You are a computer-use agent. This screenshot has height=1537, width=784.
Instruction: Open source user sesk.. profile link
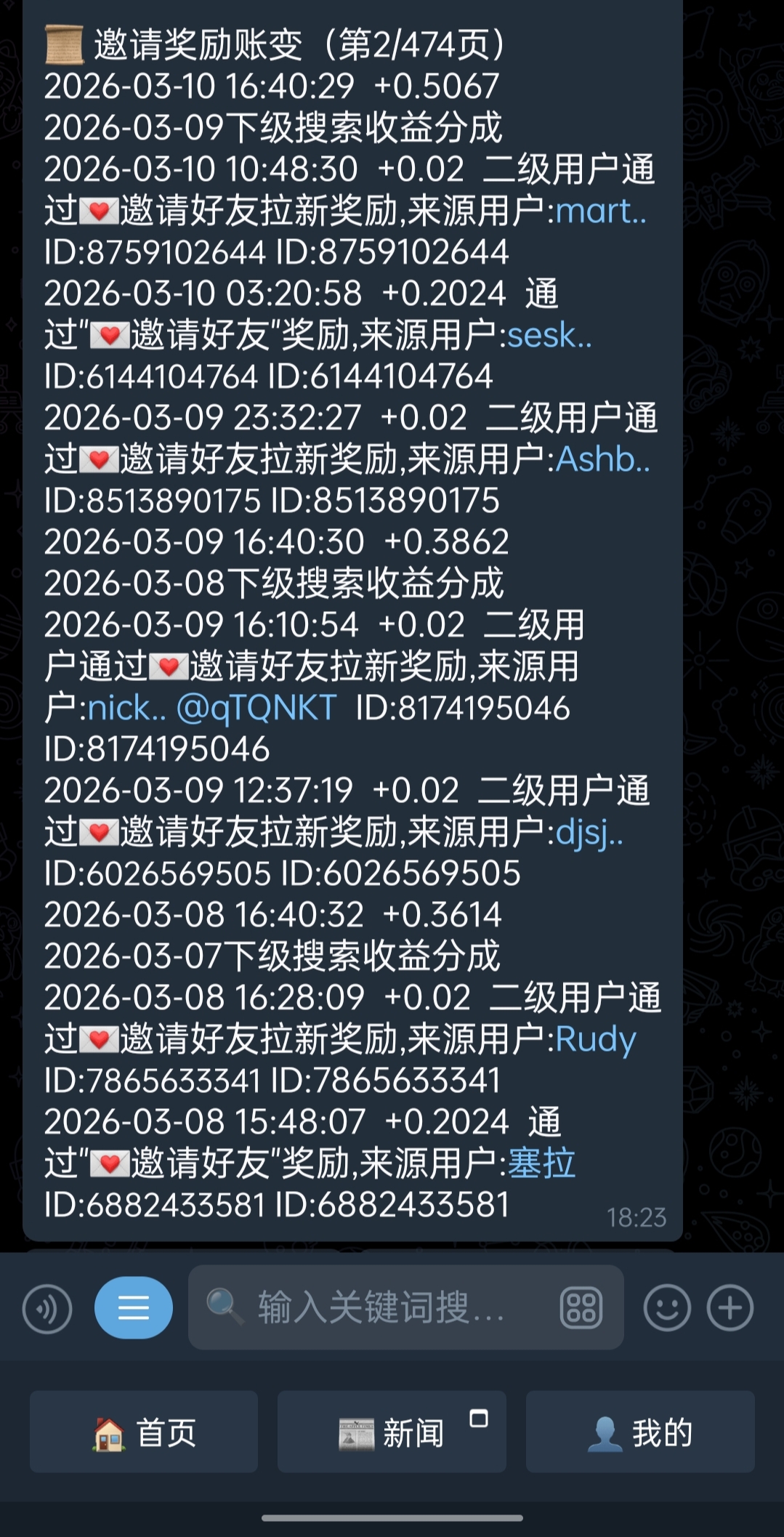(549, 335)
